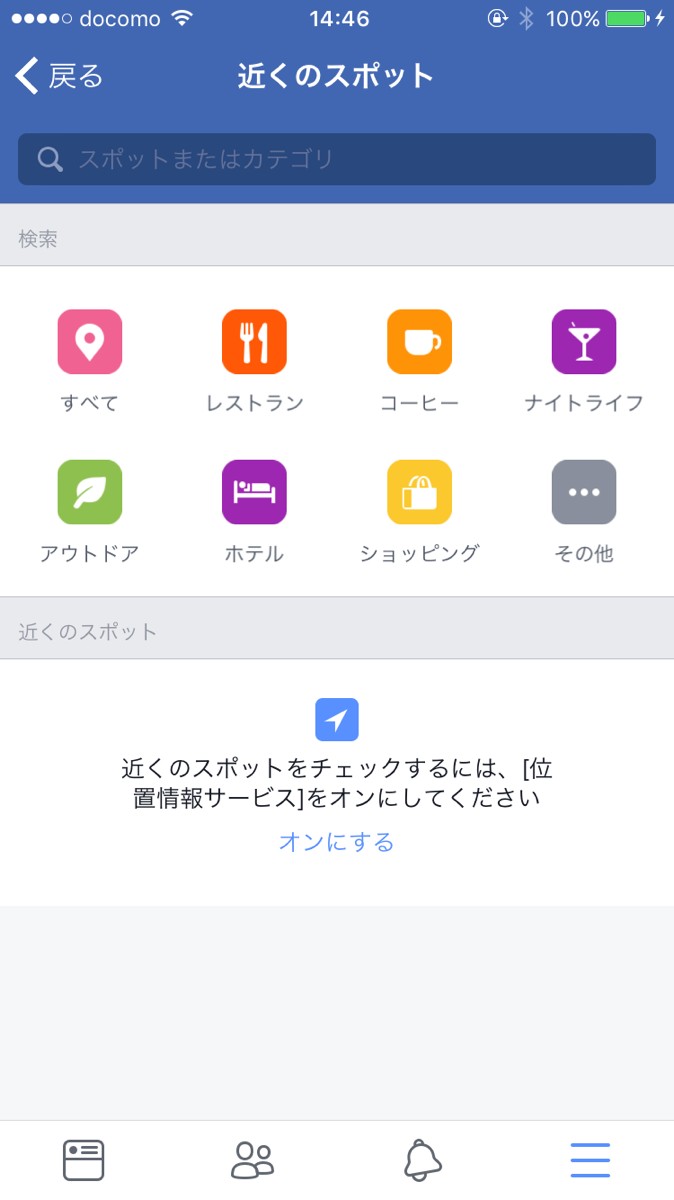Go back with the 戻る button
This screenshot has height=1200, width=674.
(60, 76)
